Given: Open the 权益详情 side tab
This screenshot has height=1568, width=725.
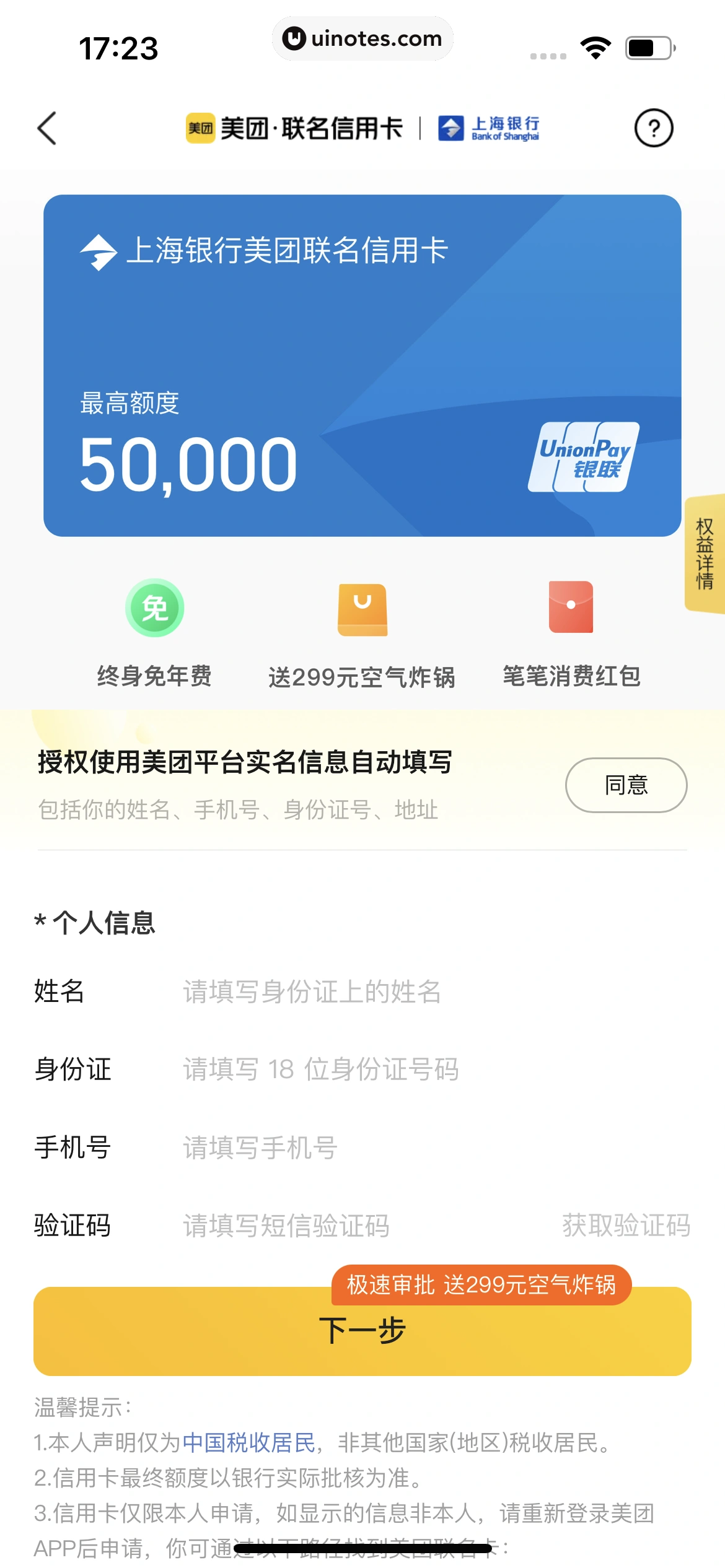Looking at the screenshot, I should point(705,554).
